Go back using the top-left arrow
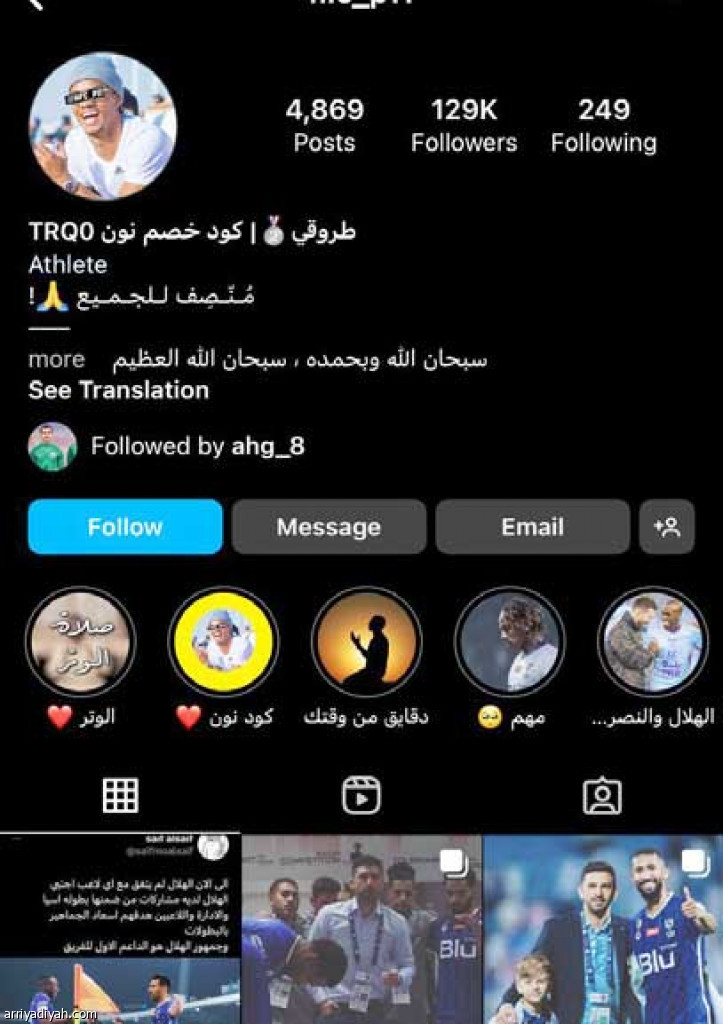 pyautogui.click(x=37, y=5)
